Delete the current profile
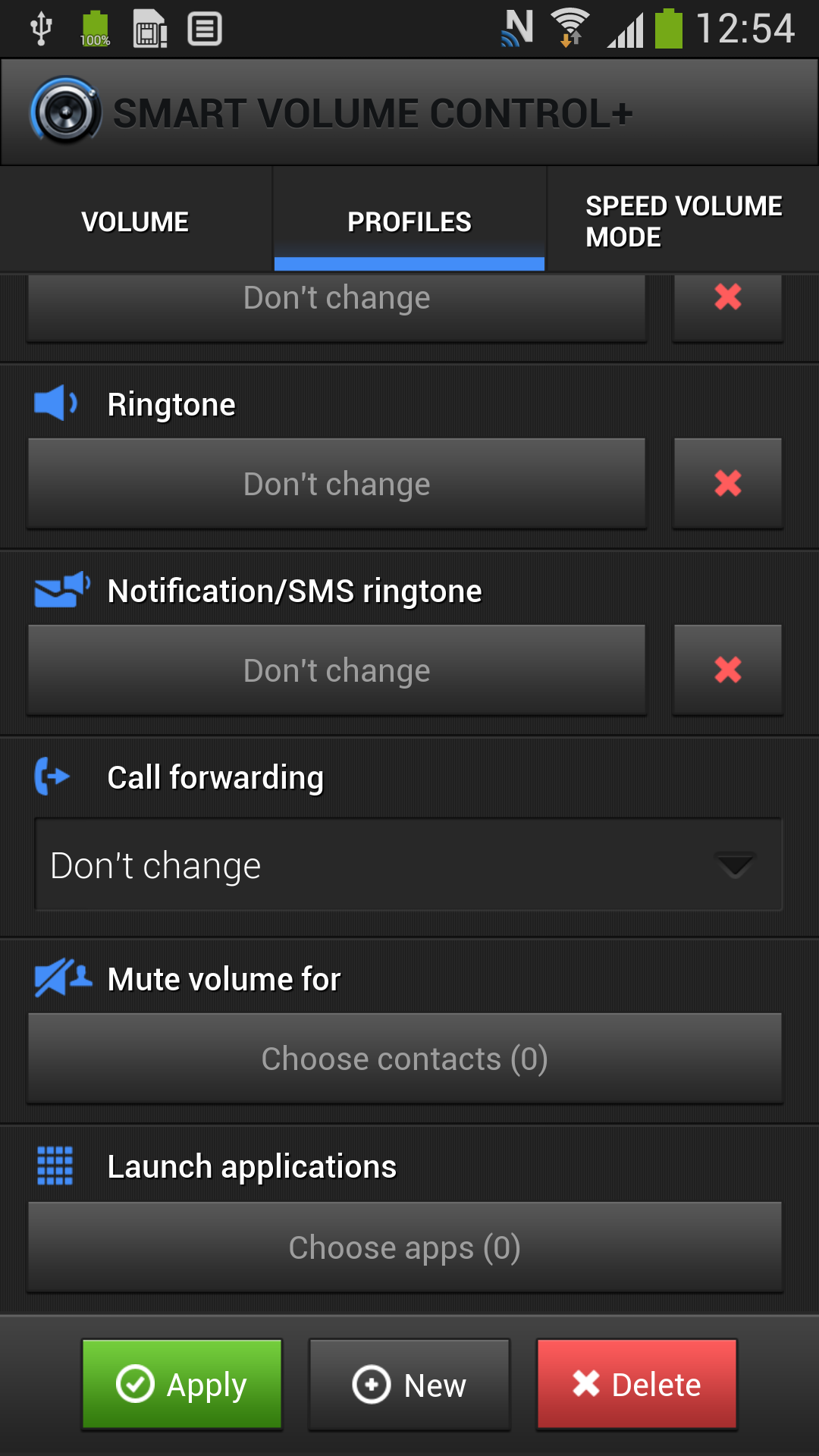 coord(636,1384)
